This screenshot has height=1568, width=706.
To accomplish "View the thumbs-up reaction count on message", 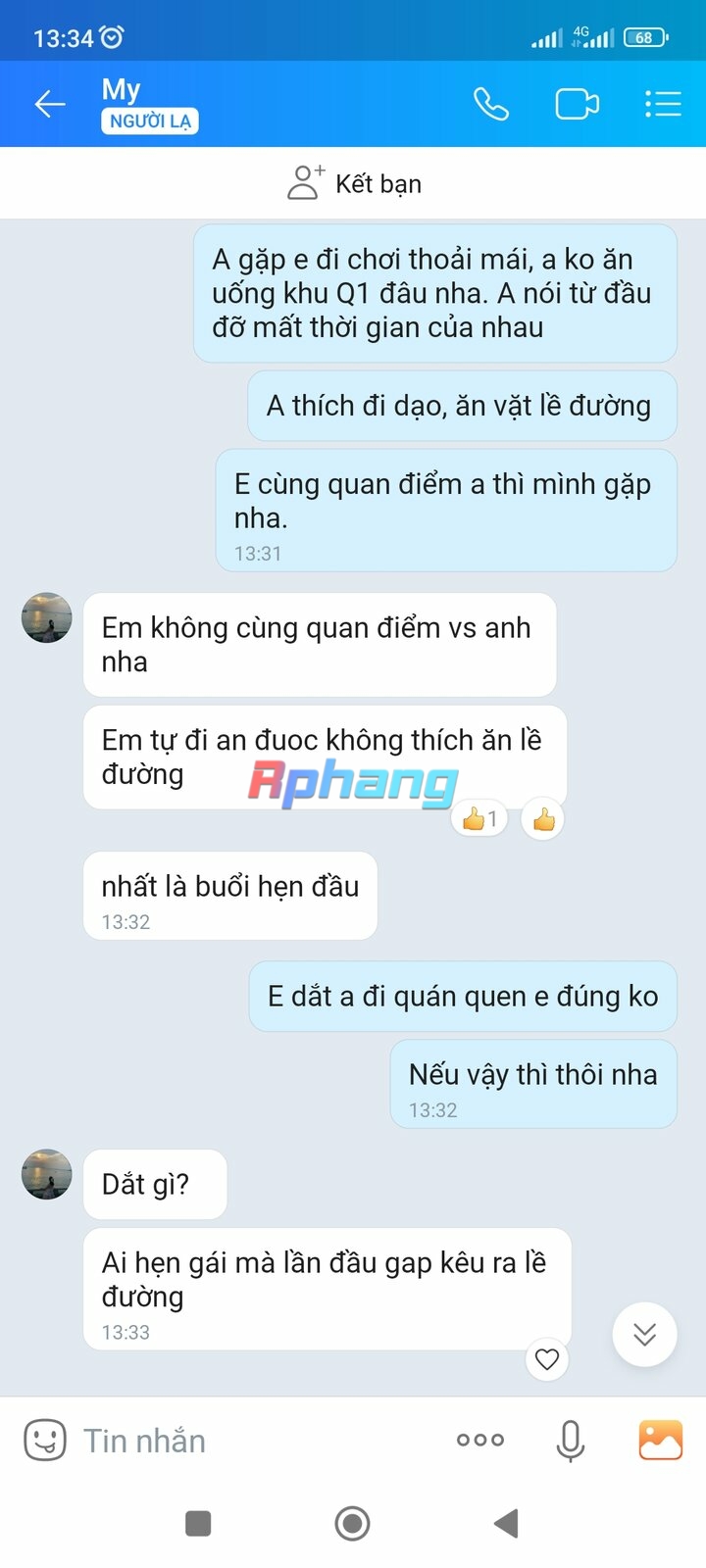I will pyautogui.click(x=479, y=819).
